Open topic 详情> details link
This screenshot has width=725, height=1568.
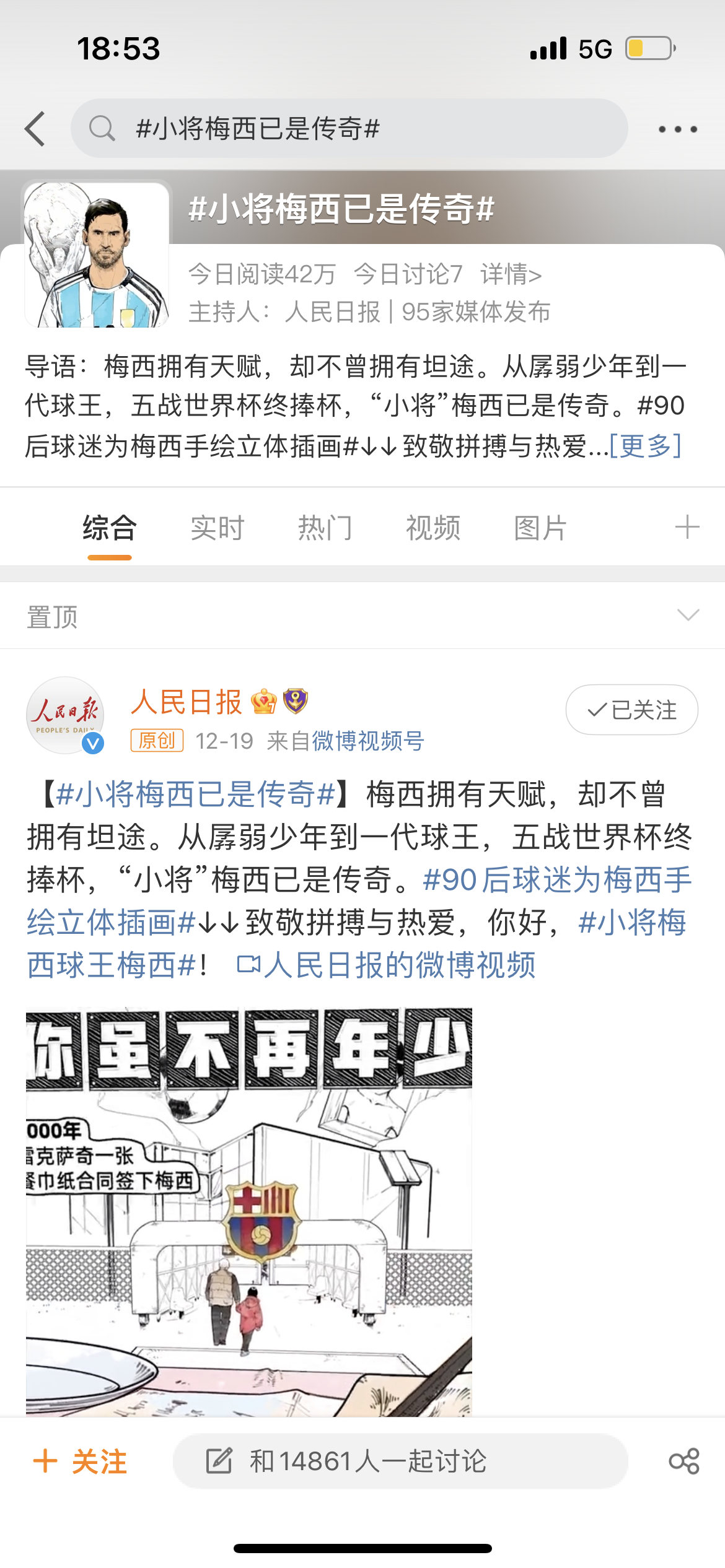pos(511,274)
